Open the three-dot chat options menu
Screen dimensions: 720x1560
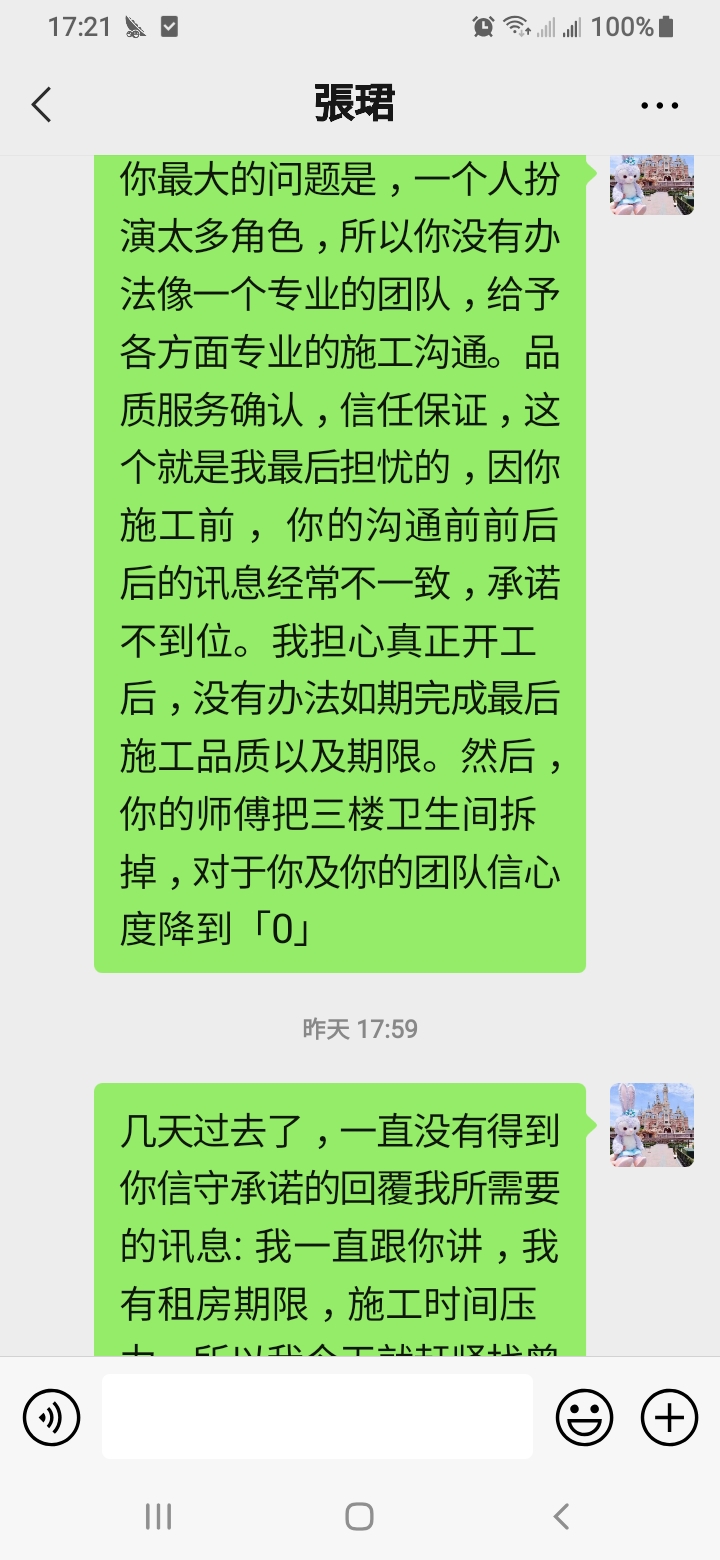point(659,105)
